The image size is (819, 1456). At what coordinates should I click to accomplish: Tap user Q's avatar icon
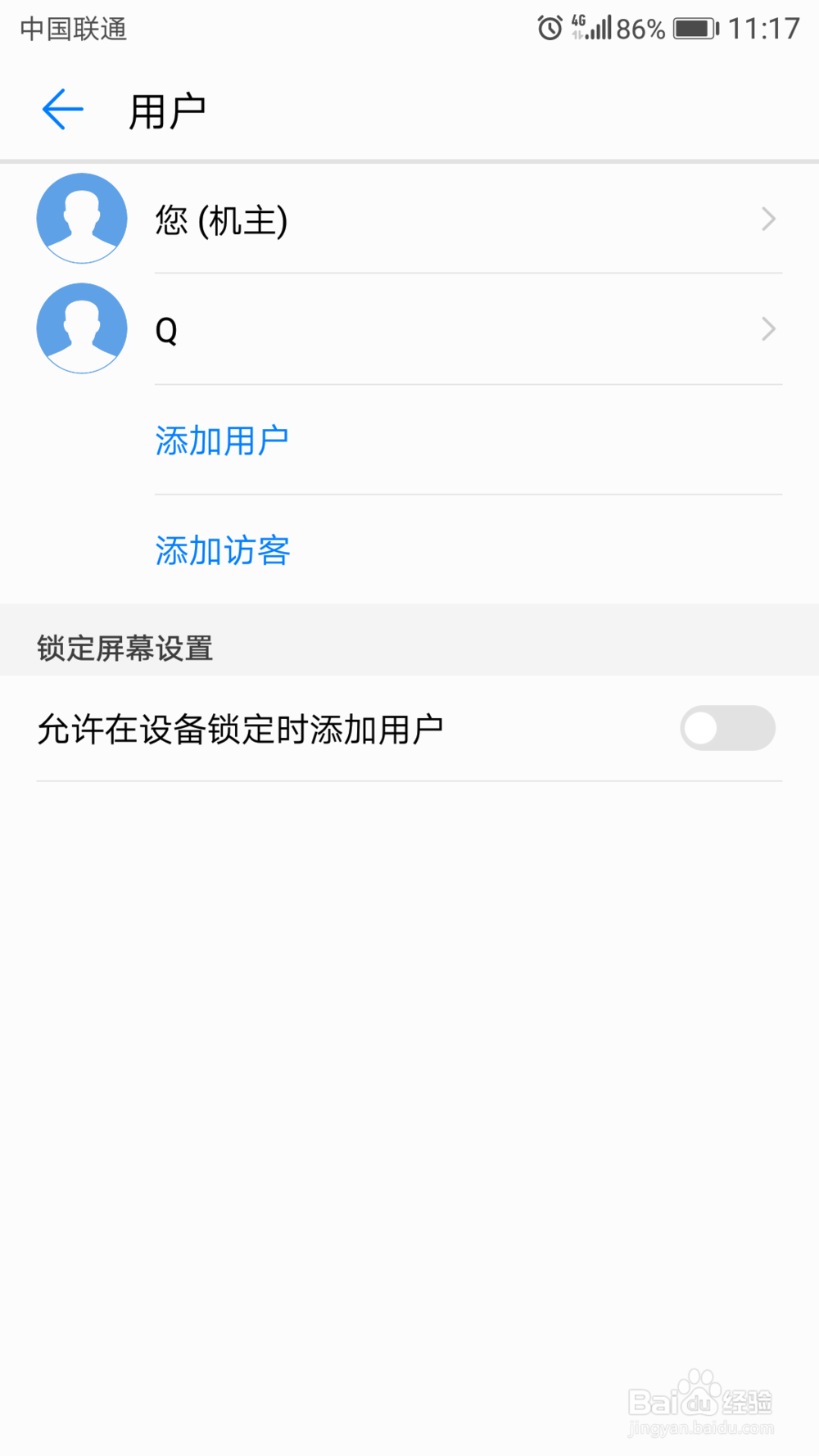(x=81, y=328)
